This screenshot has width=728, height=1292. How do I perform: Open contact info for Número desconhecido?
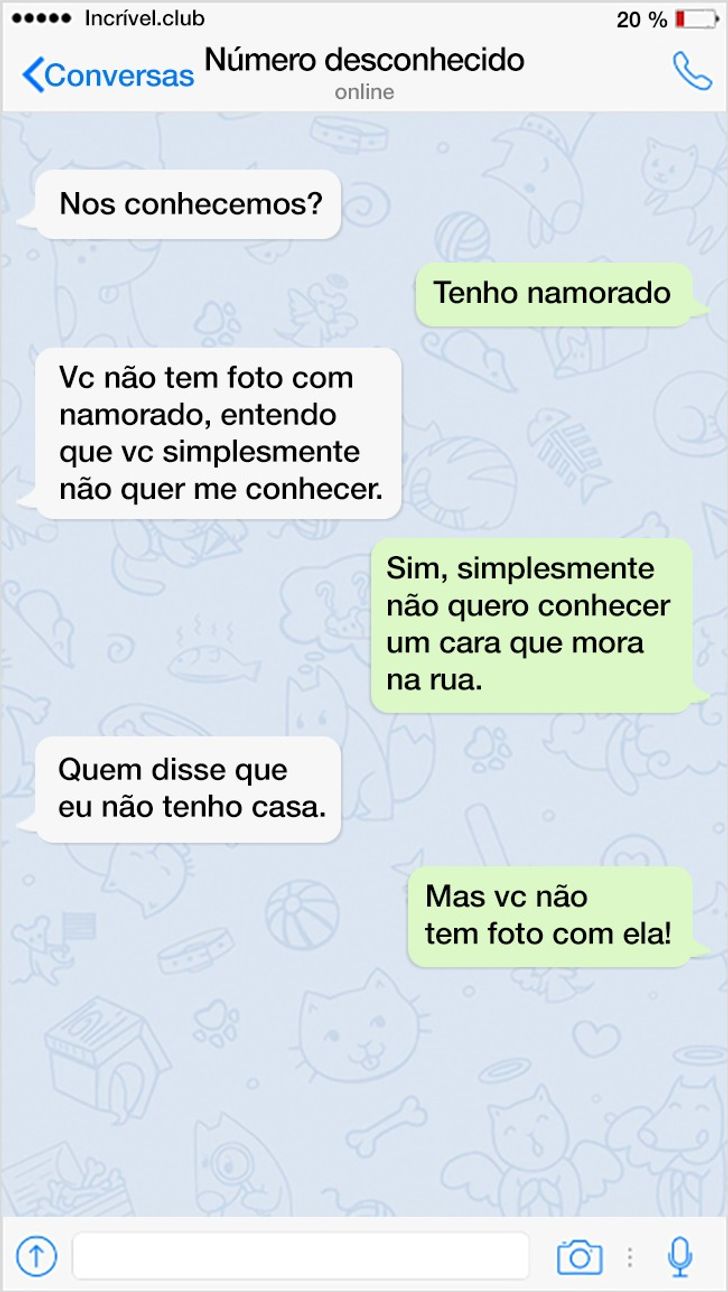coord(364,72)
